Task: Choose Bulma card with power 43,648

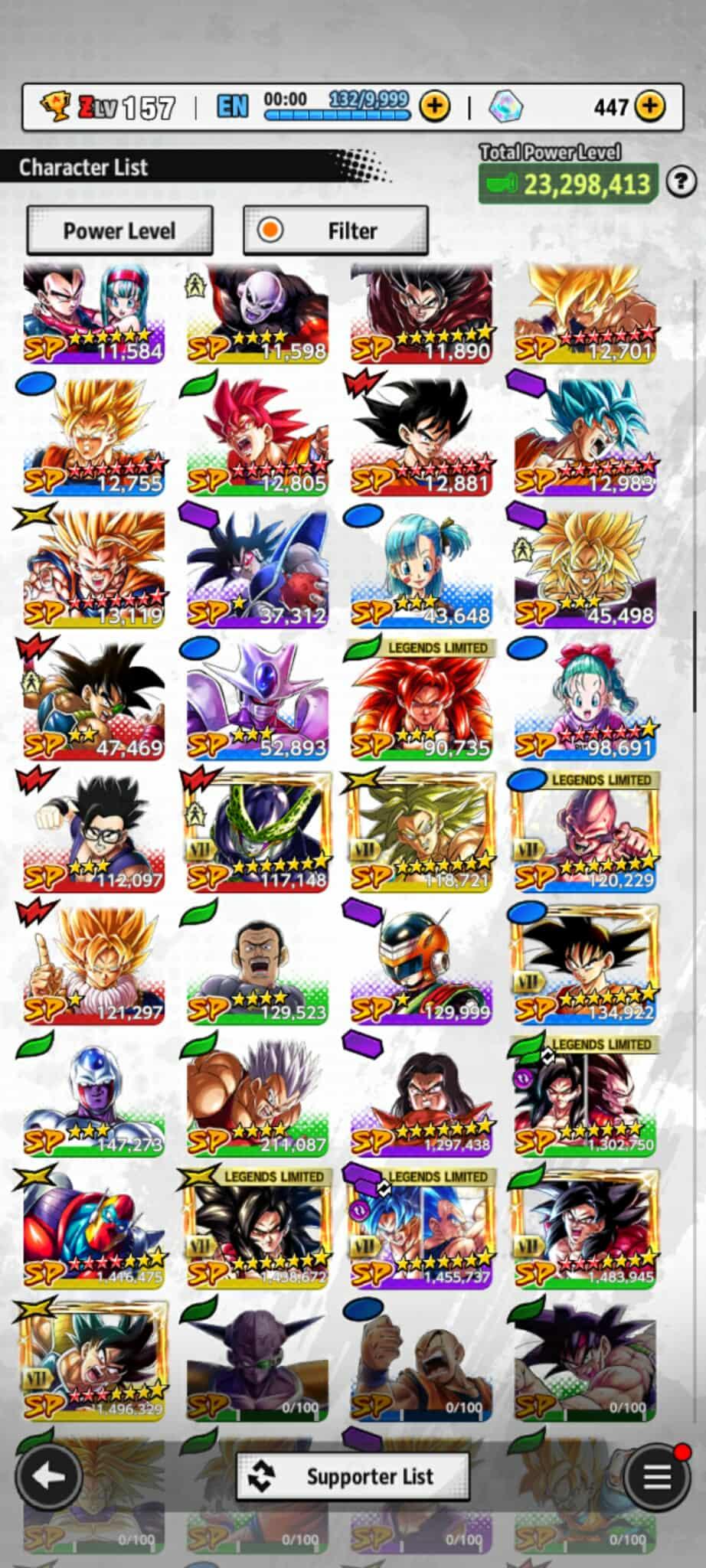Action: pyautogui.click(x=421, y=570)
